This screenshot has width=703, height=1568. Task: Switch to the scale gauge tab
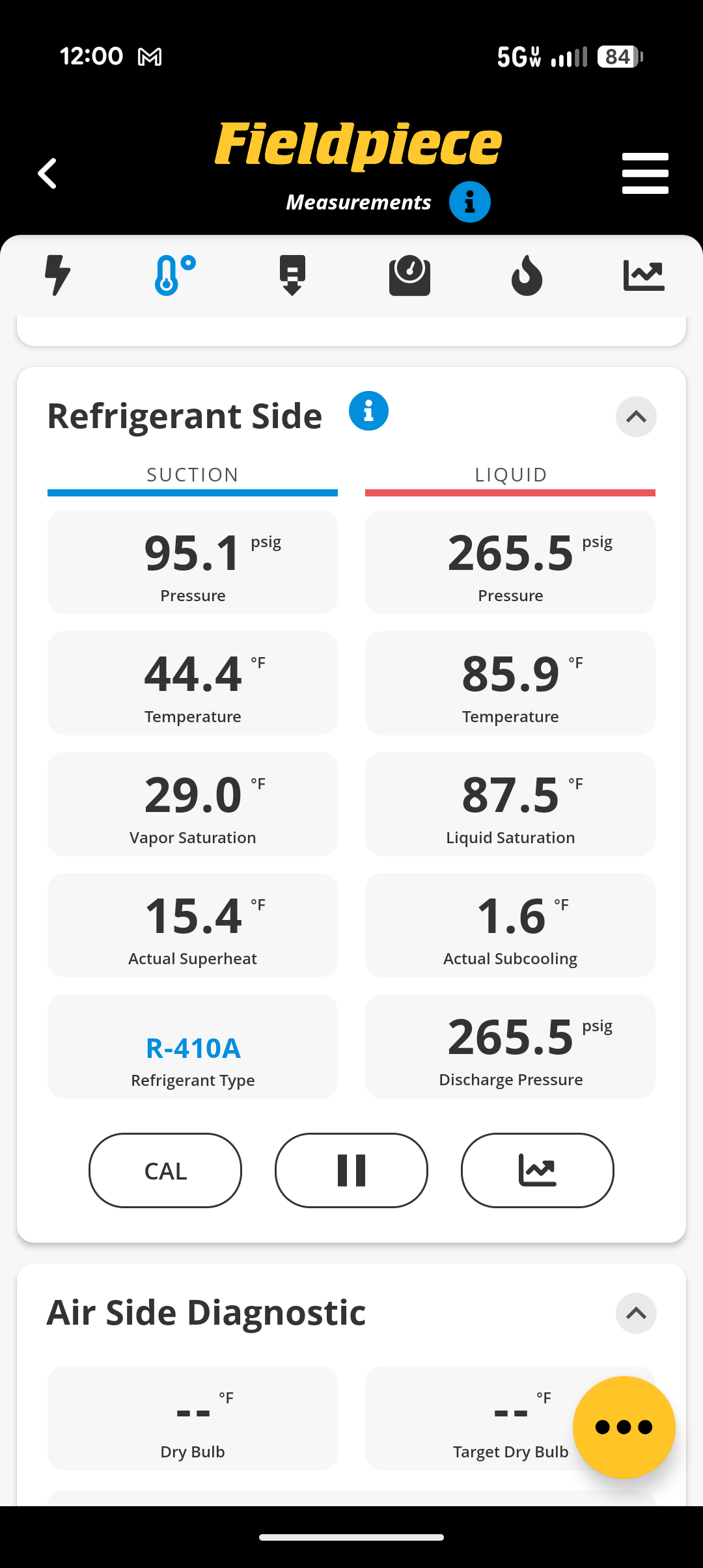[409, 275]
